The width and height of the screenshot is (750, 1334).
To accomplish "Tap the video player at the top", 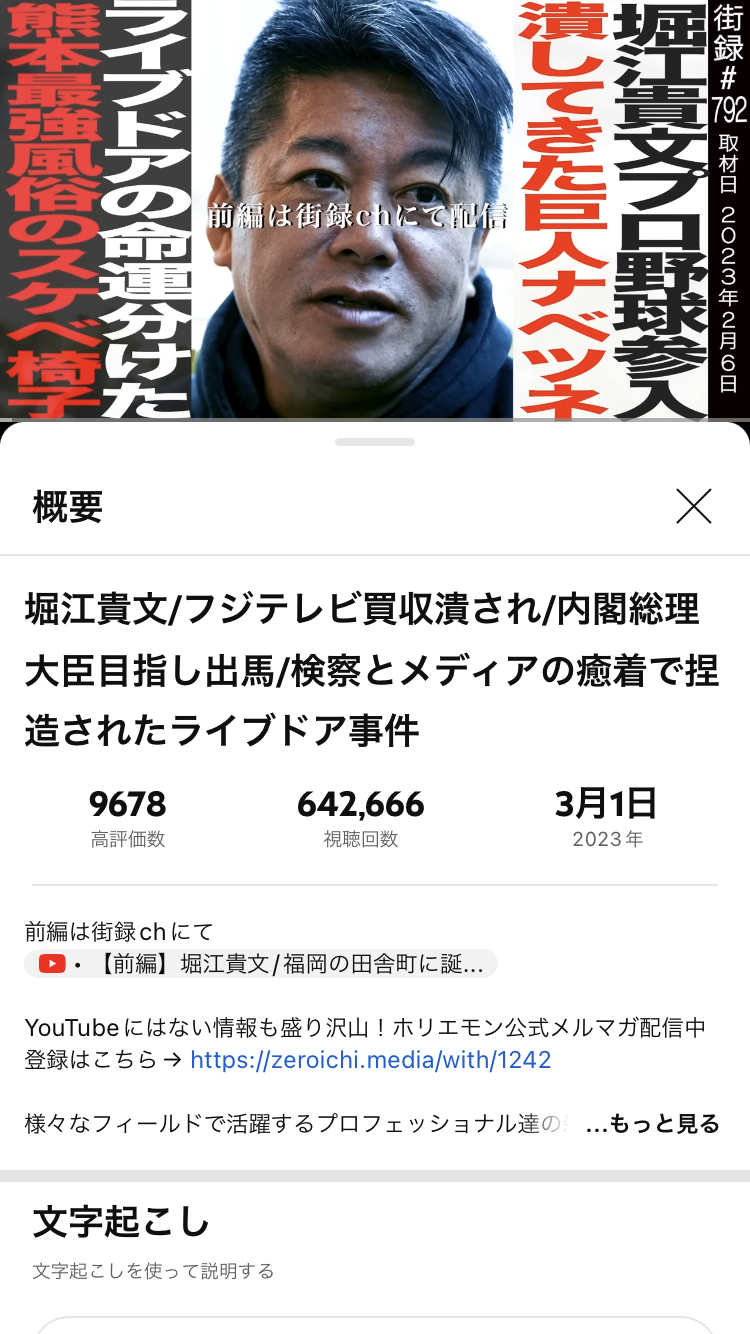I will coord(375,210).
